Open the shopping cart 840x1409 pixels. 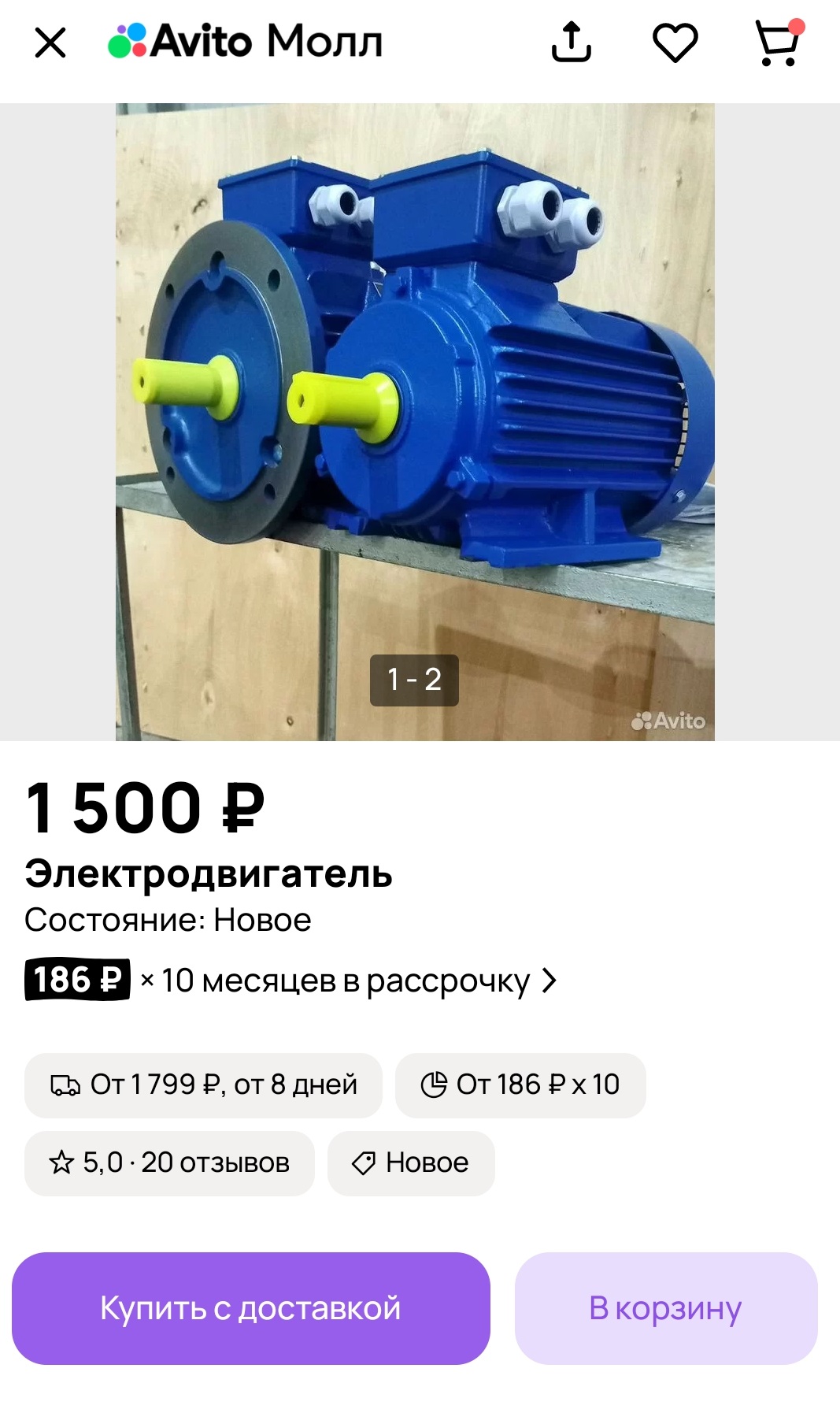point(778,43)
